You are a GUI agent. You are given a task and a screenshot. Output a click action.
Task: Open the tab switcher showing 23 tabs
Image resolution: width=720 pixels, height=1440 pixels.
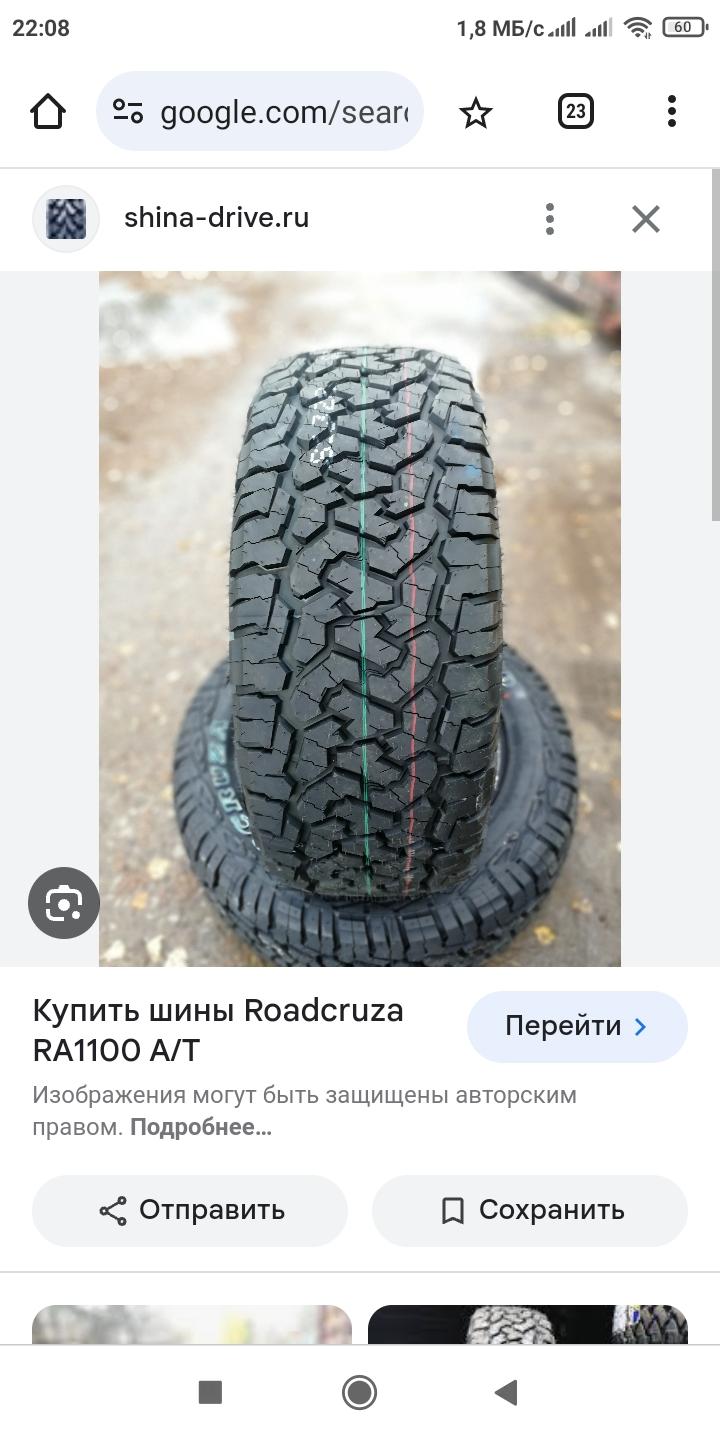(x=576, y=111)
